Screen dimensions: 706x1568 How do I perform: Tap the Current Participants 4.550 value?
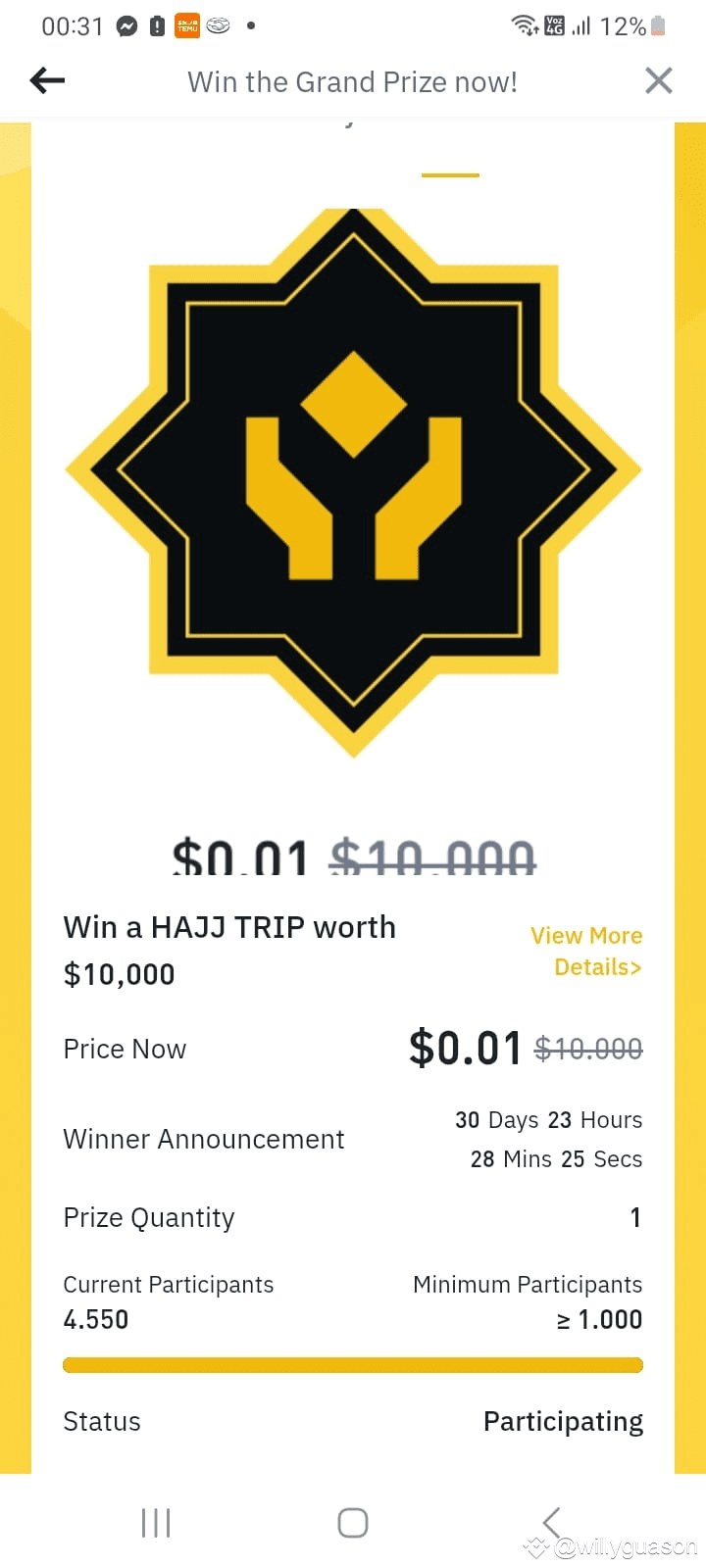[95, 1319]
